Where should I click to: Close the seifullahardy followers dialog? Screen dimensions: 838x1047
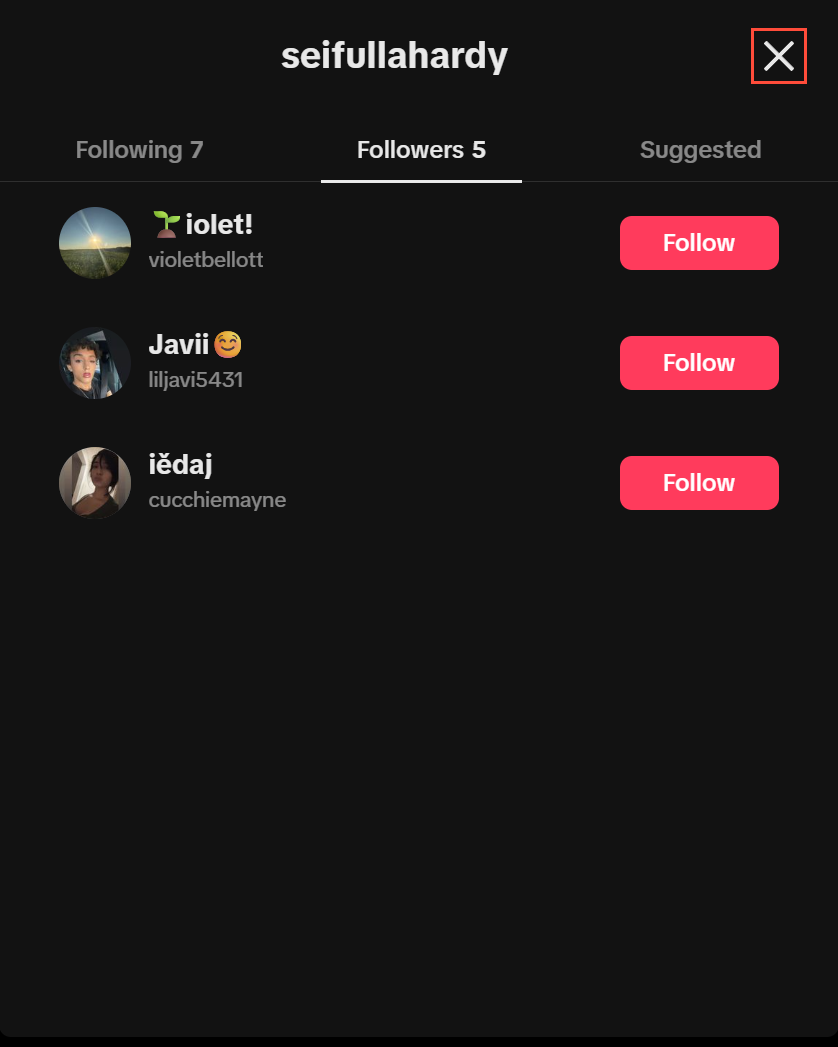click(778, 56)
